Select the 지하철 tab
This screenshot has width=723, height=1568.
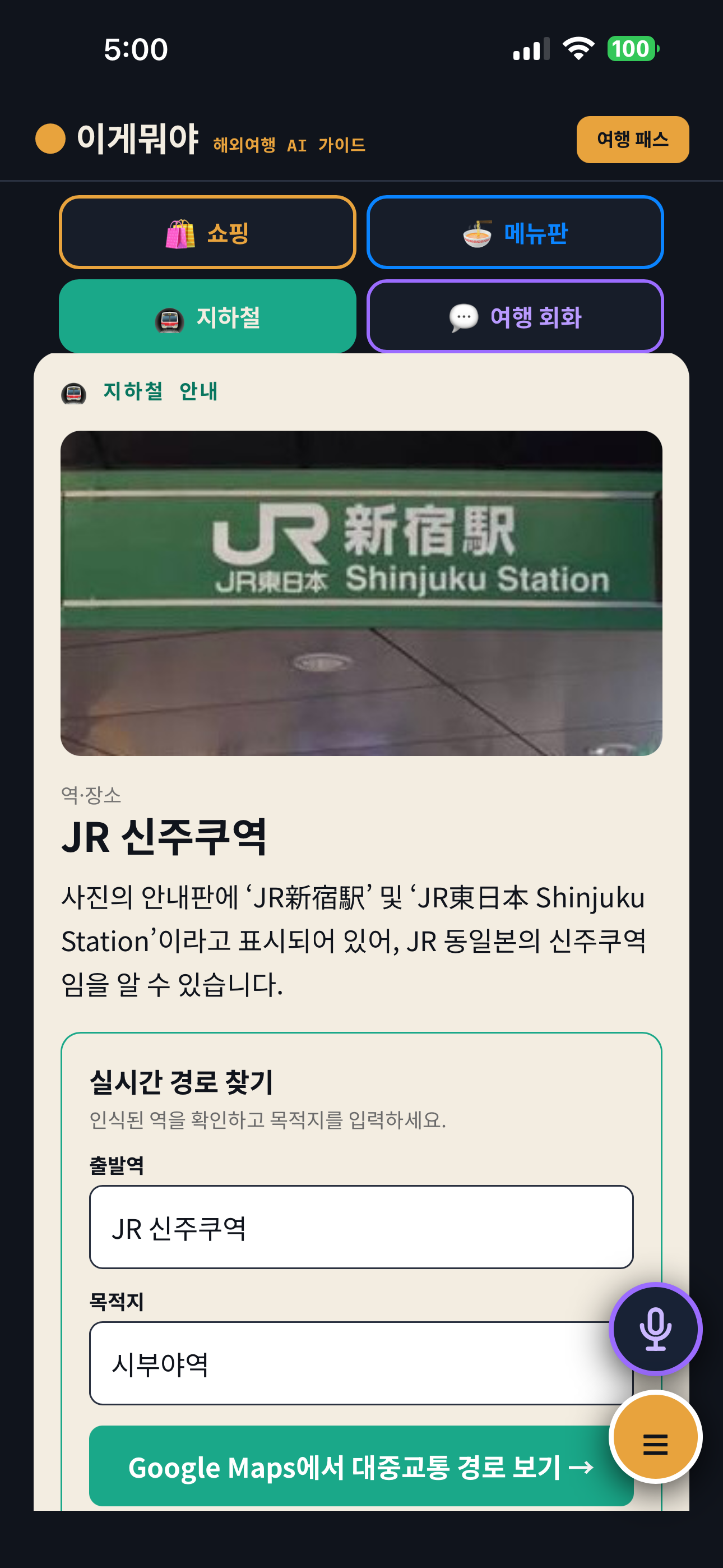tap(207, 316)
